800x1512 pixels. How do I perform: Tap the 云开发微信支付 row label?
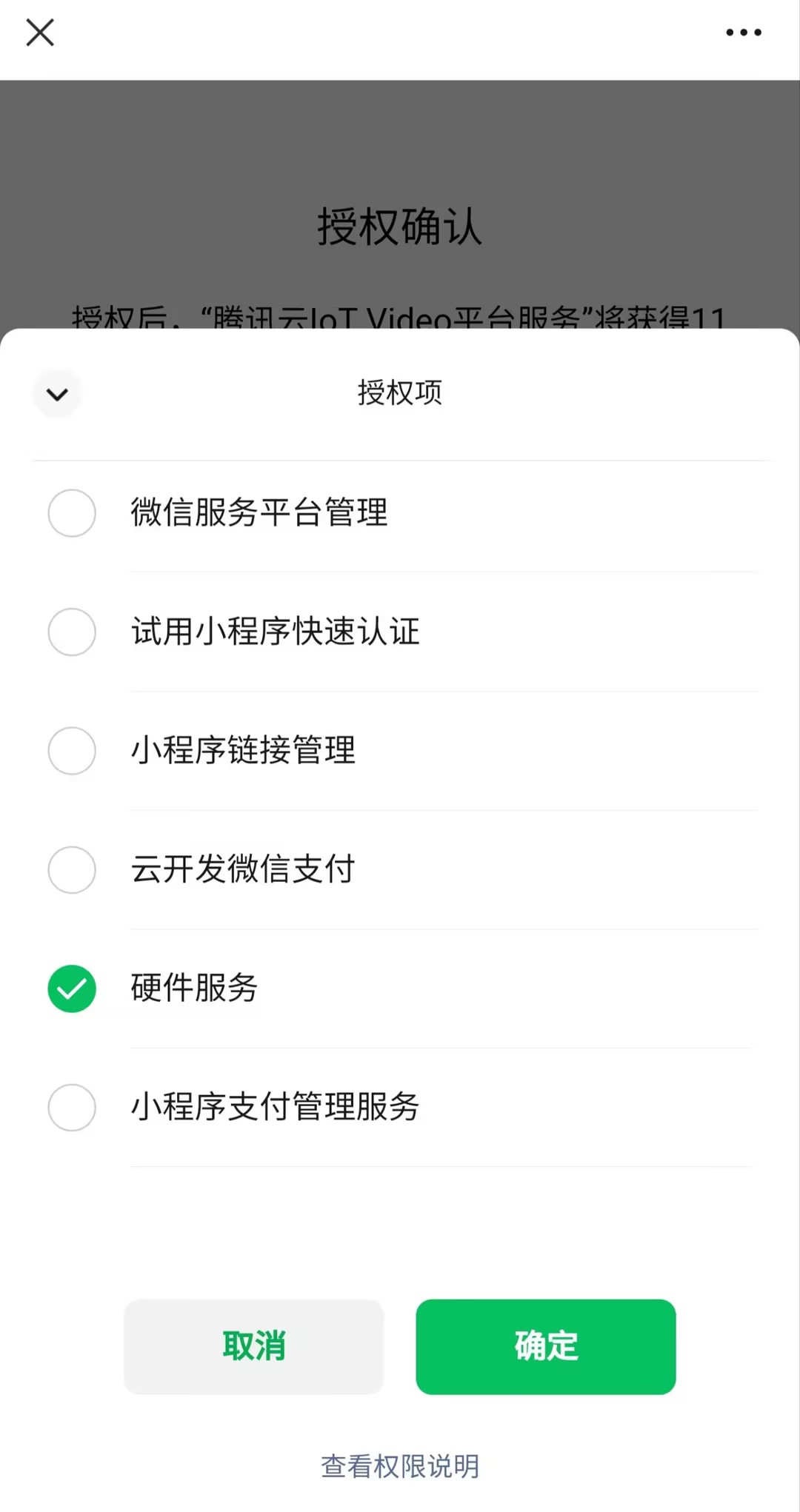pos(241,871)
